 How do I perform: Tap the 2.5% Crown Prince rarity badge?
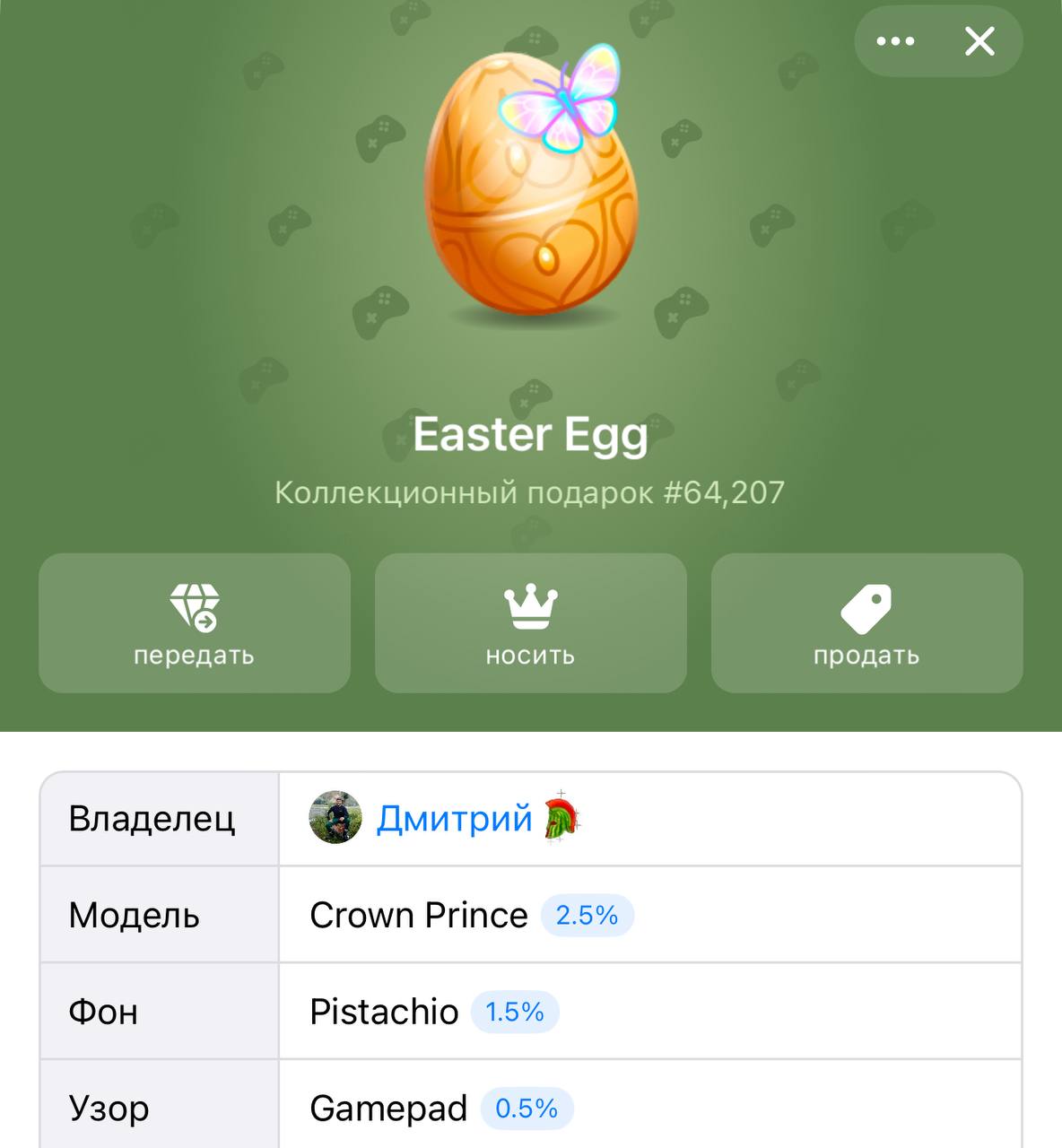point(587,916)
